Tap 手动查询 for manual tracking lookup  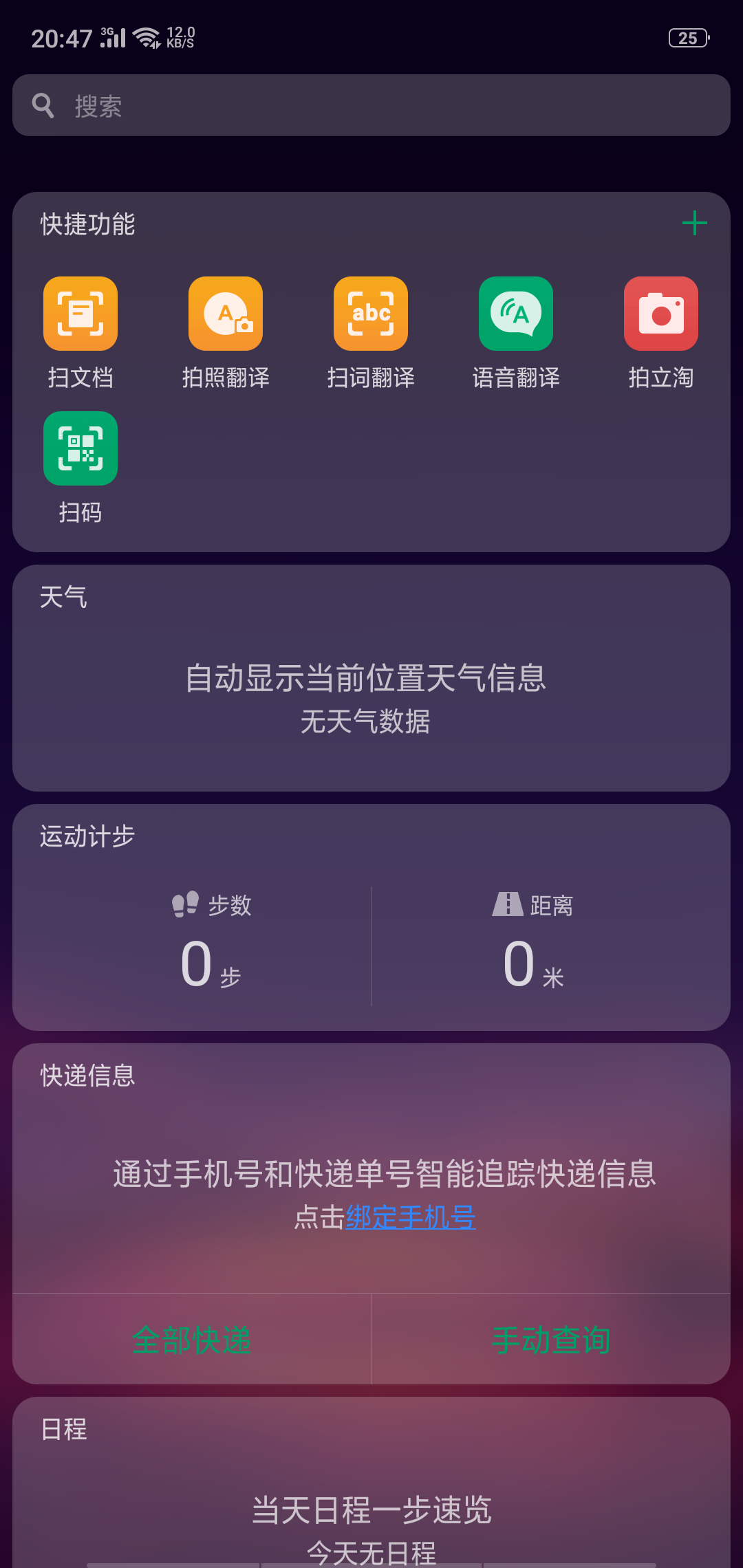coord(551,1339)
